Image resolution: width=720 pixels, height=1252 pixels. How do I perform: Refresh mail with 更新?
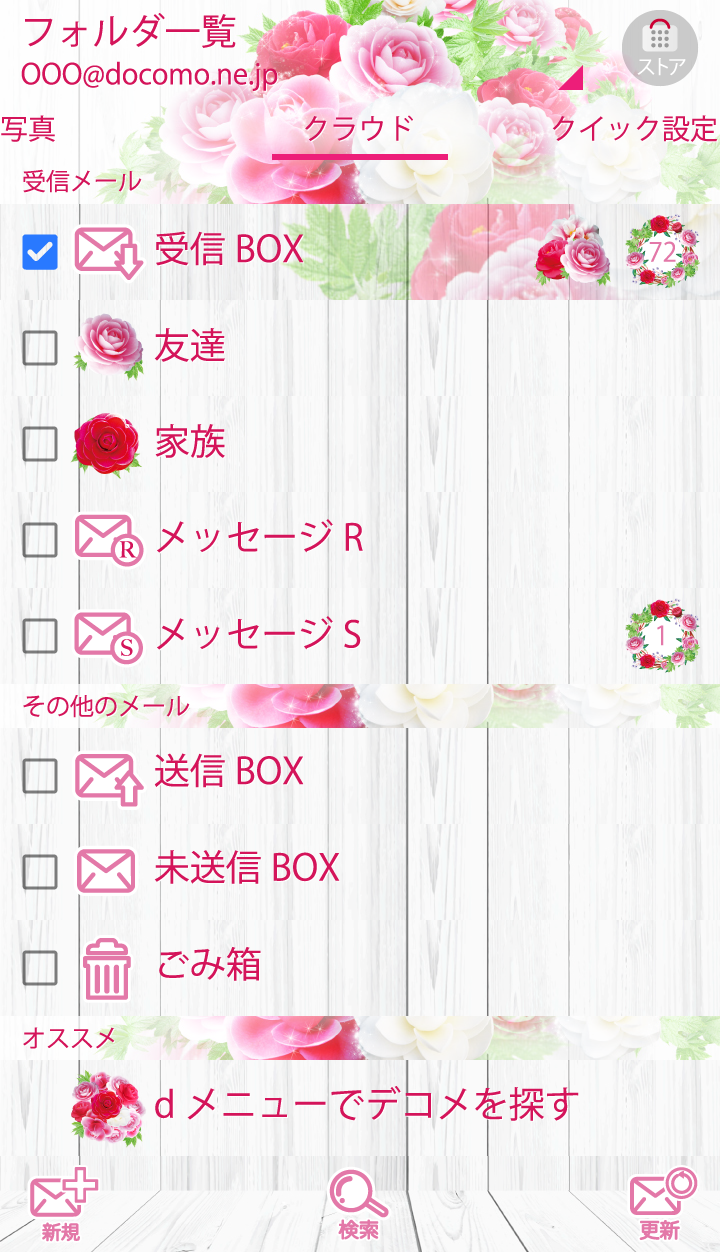[660, 1207]
